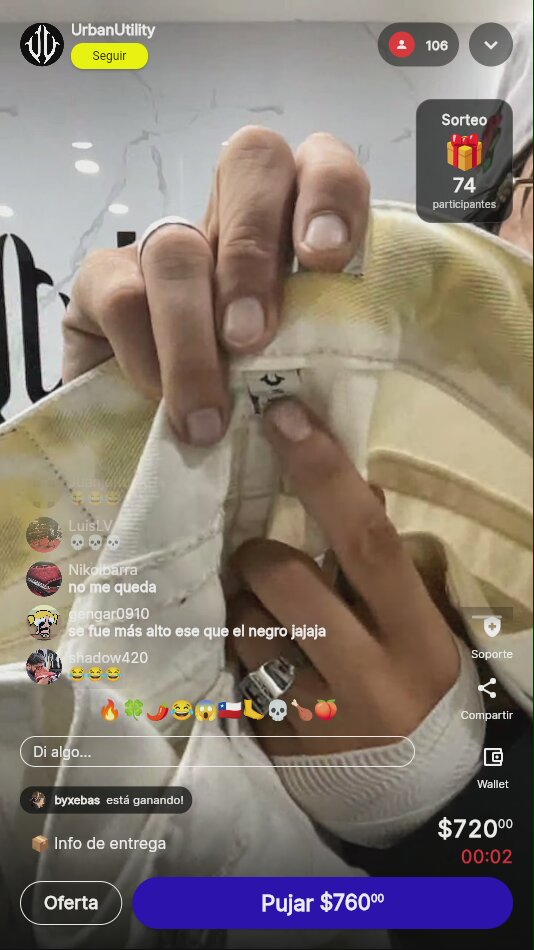Open Soporte help
Viewport: 534px width, 950px height.
[492, 637]
